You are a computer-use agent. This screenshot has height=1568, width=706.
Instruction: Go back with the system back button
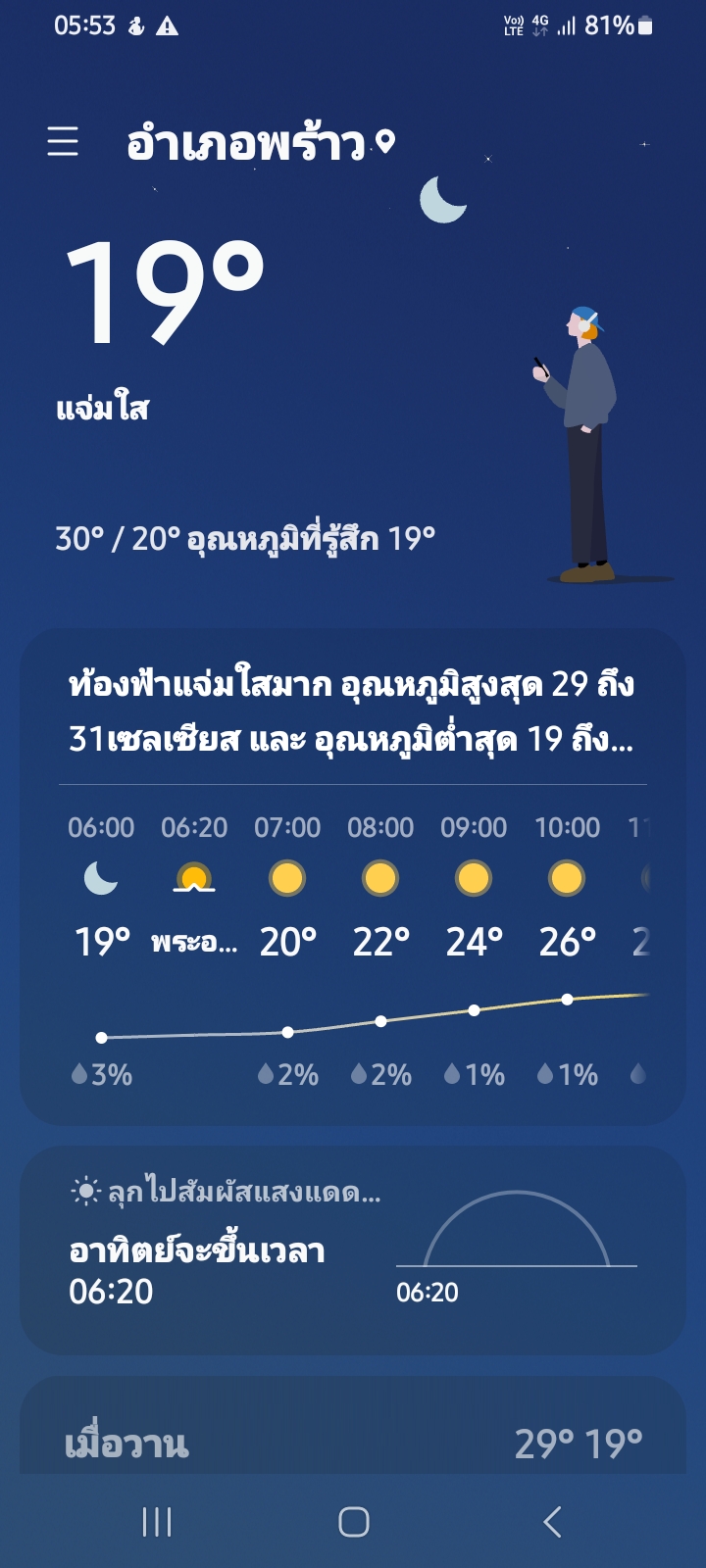pyautogui.click(x=552, y=1522)
